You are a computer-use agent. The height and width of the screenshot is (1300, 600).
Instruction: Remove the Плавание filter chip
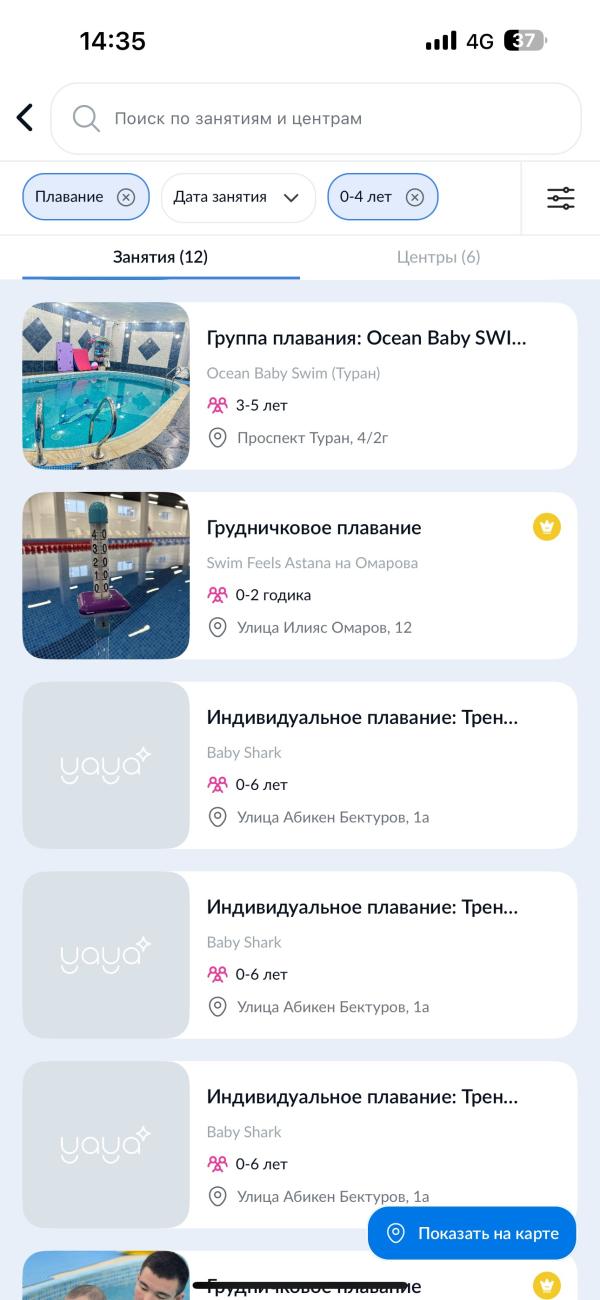(x=126, y=197)
